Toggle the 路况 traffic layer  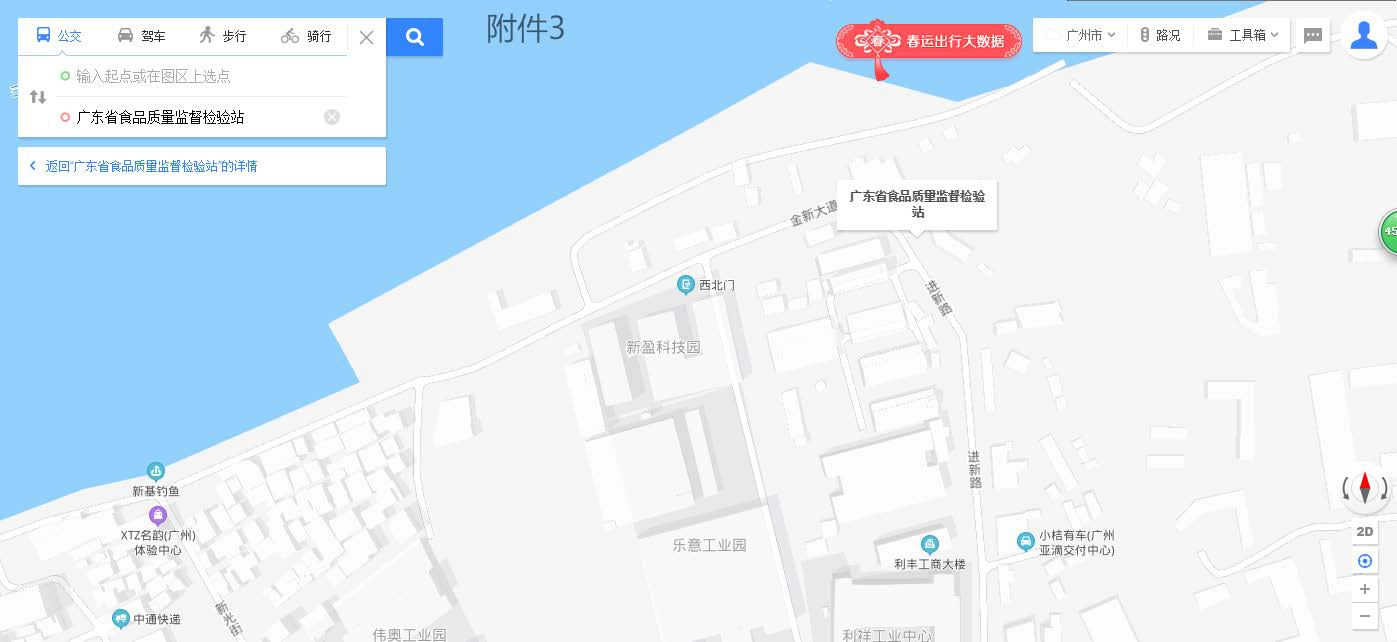pyautogui.click(x=1160, y=35)
